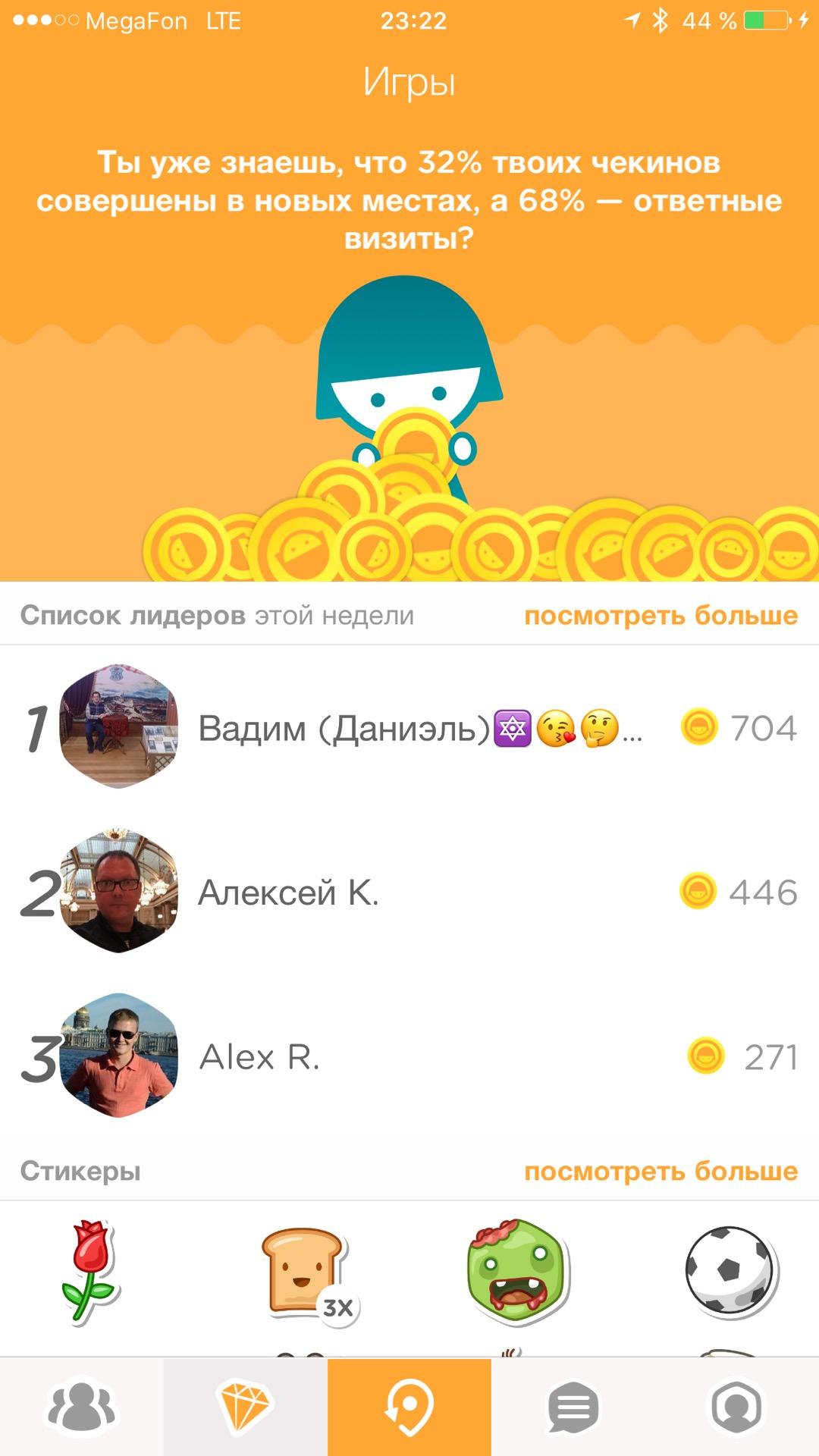Go to the profile tab

pos(736,1407)
